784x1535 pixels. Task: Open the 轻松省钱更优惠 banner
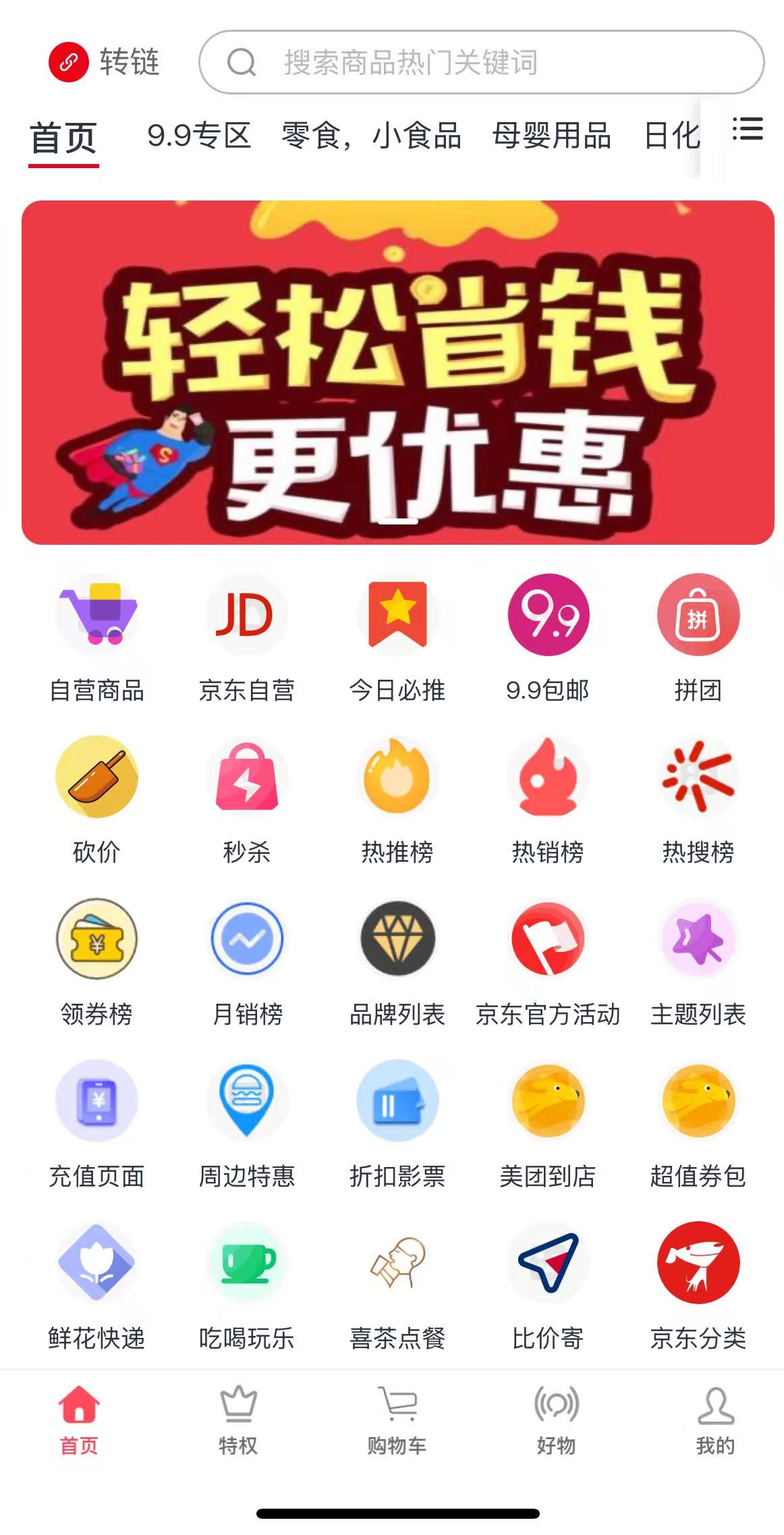coord(397,372)
